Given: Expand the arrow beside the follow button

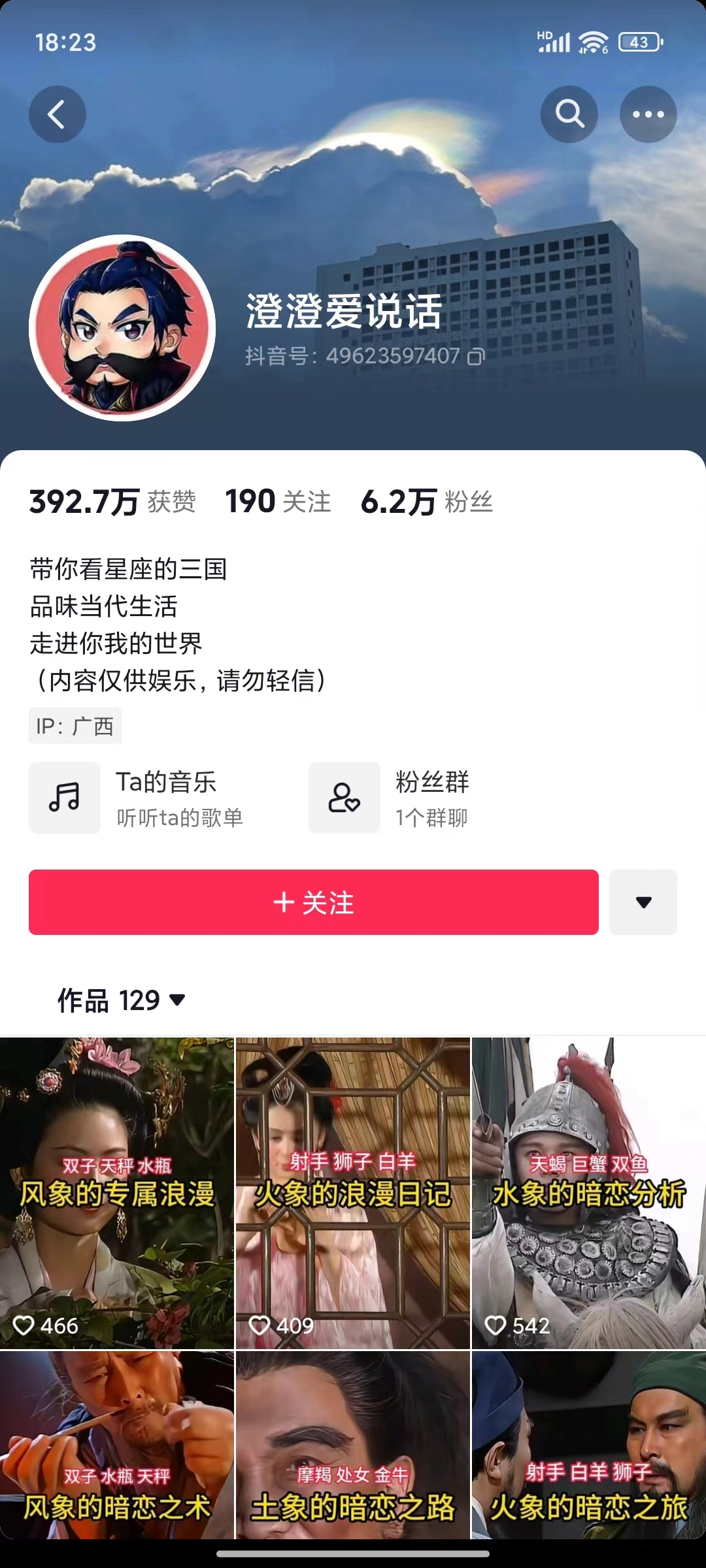Looking at the screenshot, I should [x=643, y=902].
